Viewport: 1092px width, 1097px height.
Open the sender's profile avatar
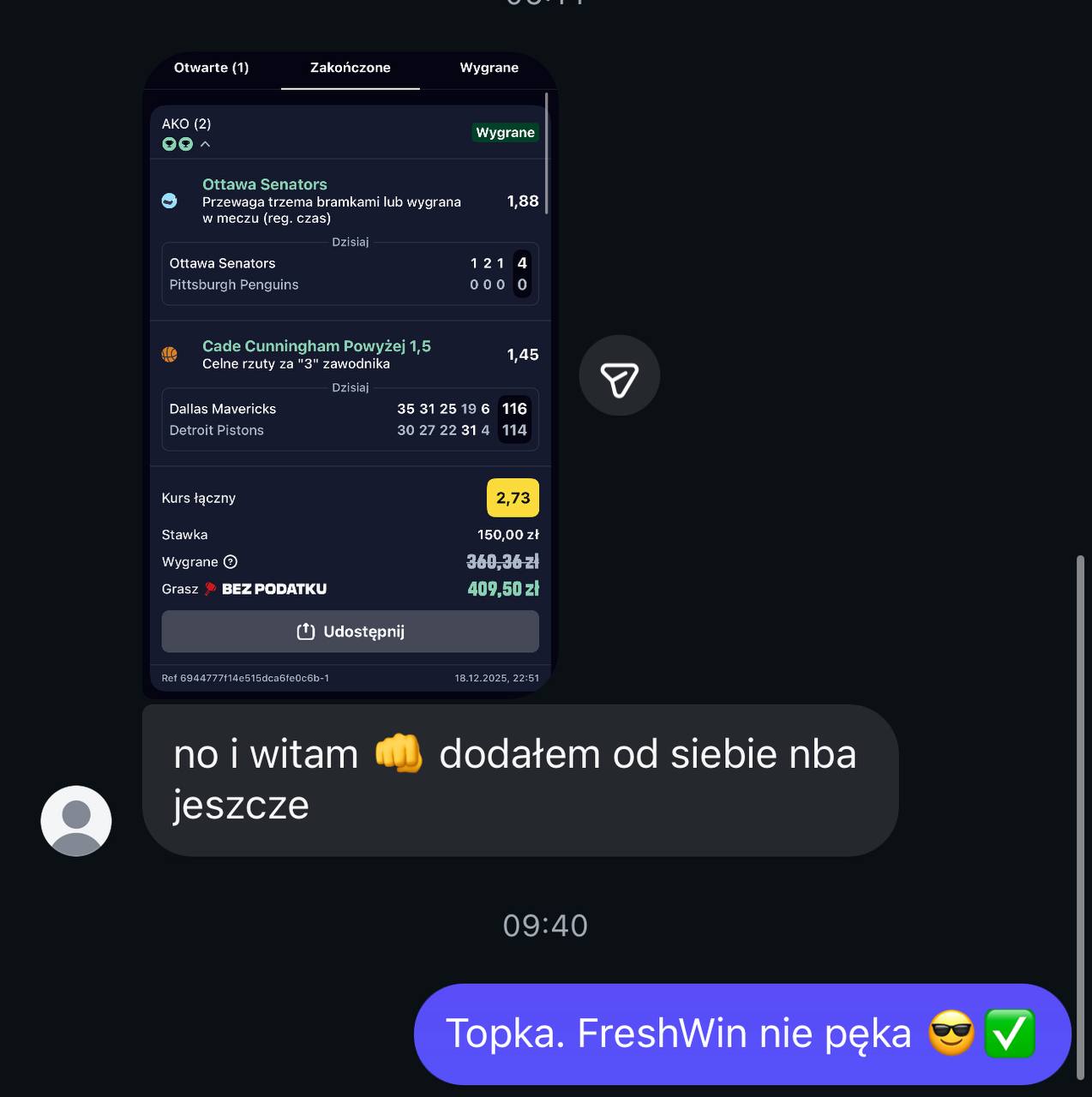coord(76,820)
